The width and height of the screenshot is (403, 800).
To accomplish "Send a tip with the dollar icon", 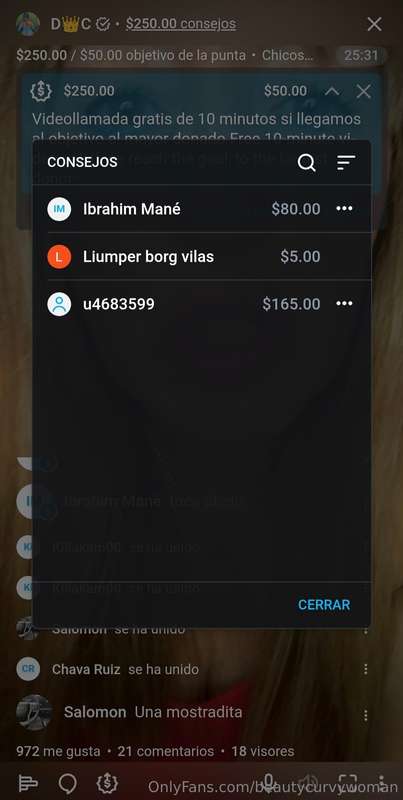I will click(107, 783).
